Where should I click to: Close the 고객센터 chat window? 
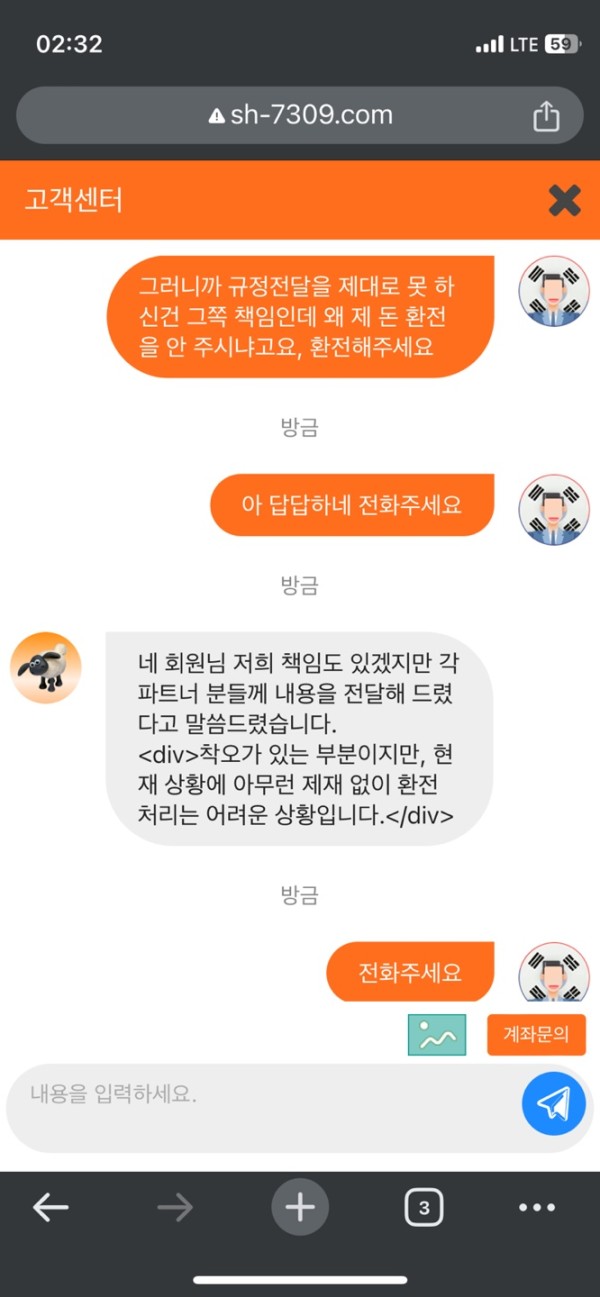564,201
